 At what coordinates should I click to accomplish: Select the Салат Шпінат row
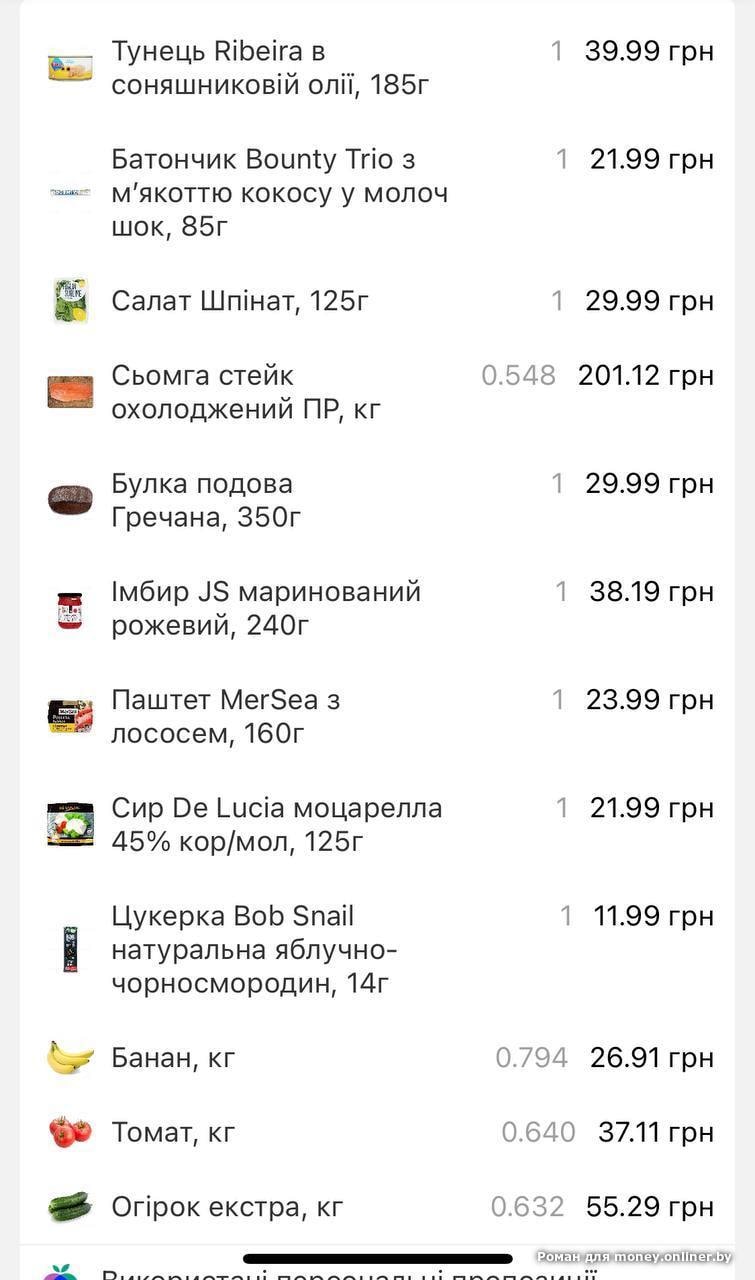pyautogui.click(x=240, y=301)
